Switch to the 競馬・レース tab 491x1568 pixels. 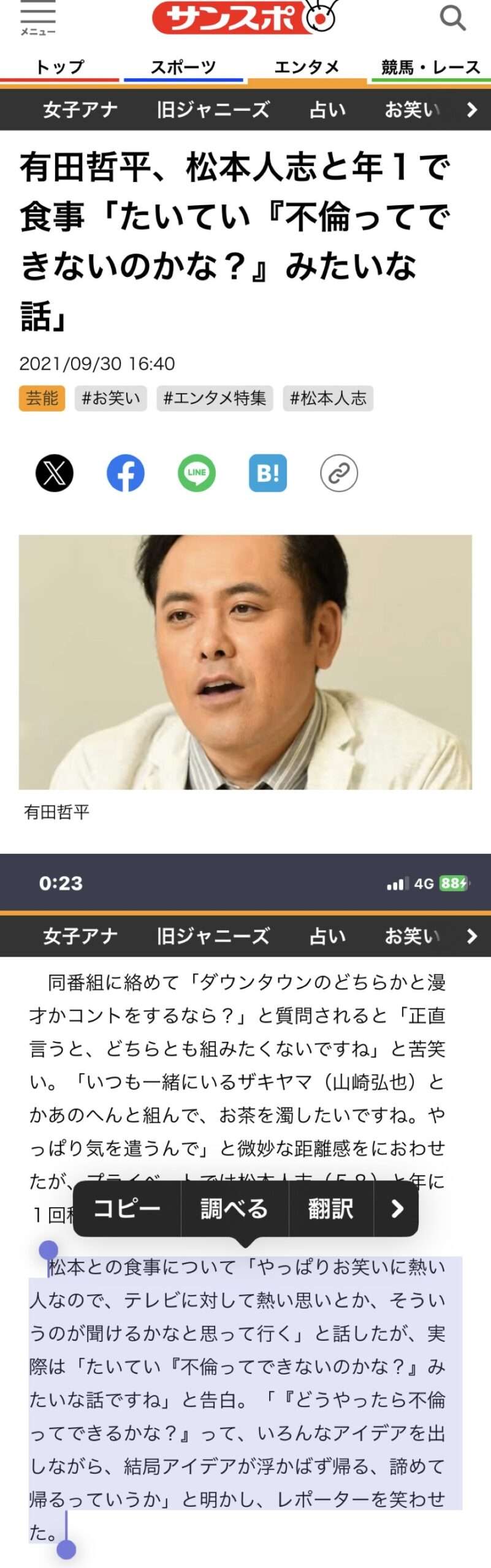click(430, 67)
